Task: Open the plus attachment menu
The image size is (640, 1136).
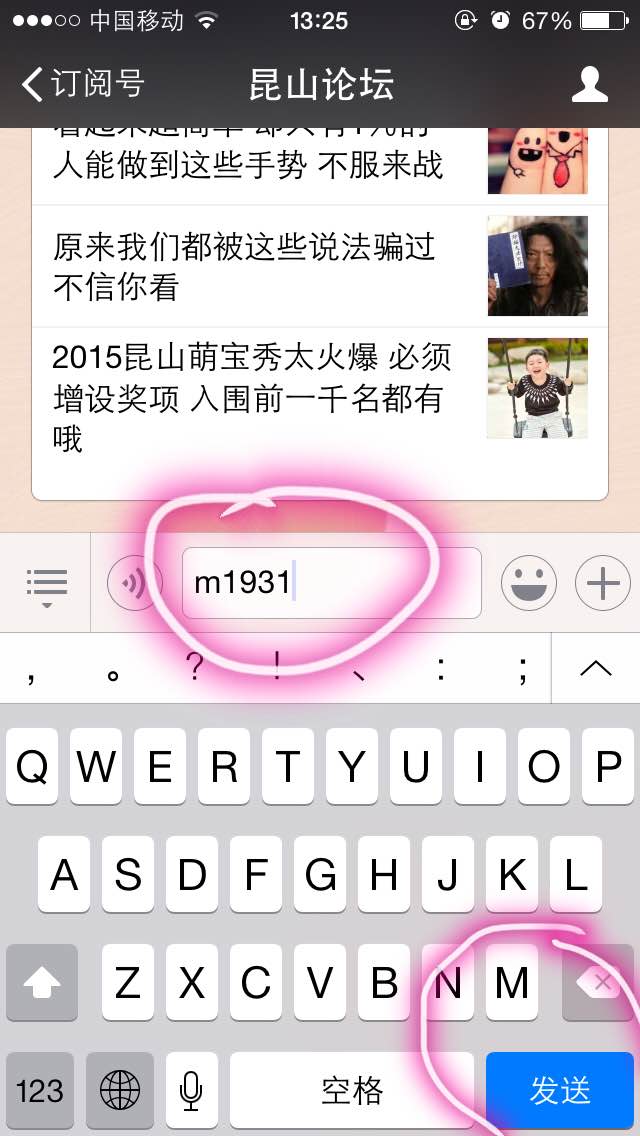Action: [x=602, y=582]
